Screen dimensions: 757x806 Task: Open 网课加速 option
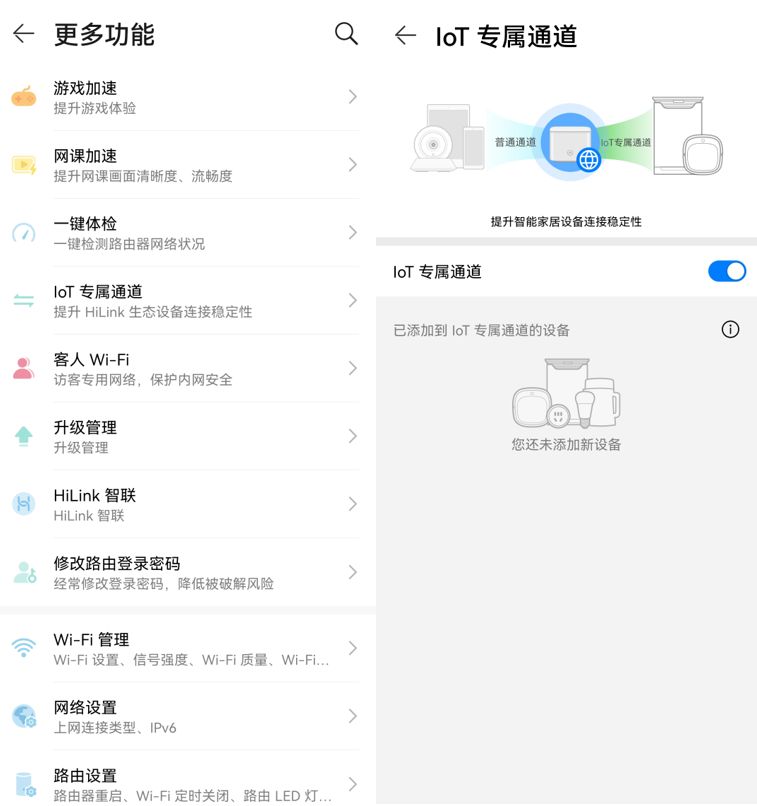point(187,165)
